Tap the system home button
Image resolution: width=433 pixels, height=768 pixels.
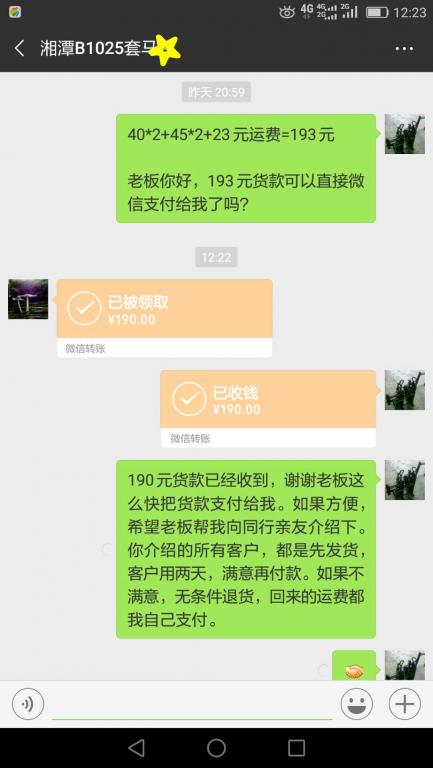pyautogui.click(x=216, y=748)
